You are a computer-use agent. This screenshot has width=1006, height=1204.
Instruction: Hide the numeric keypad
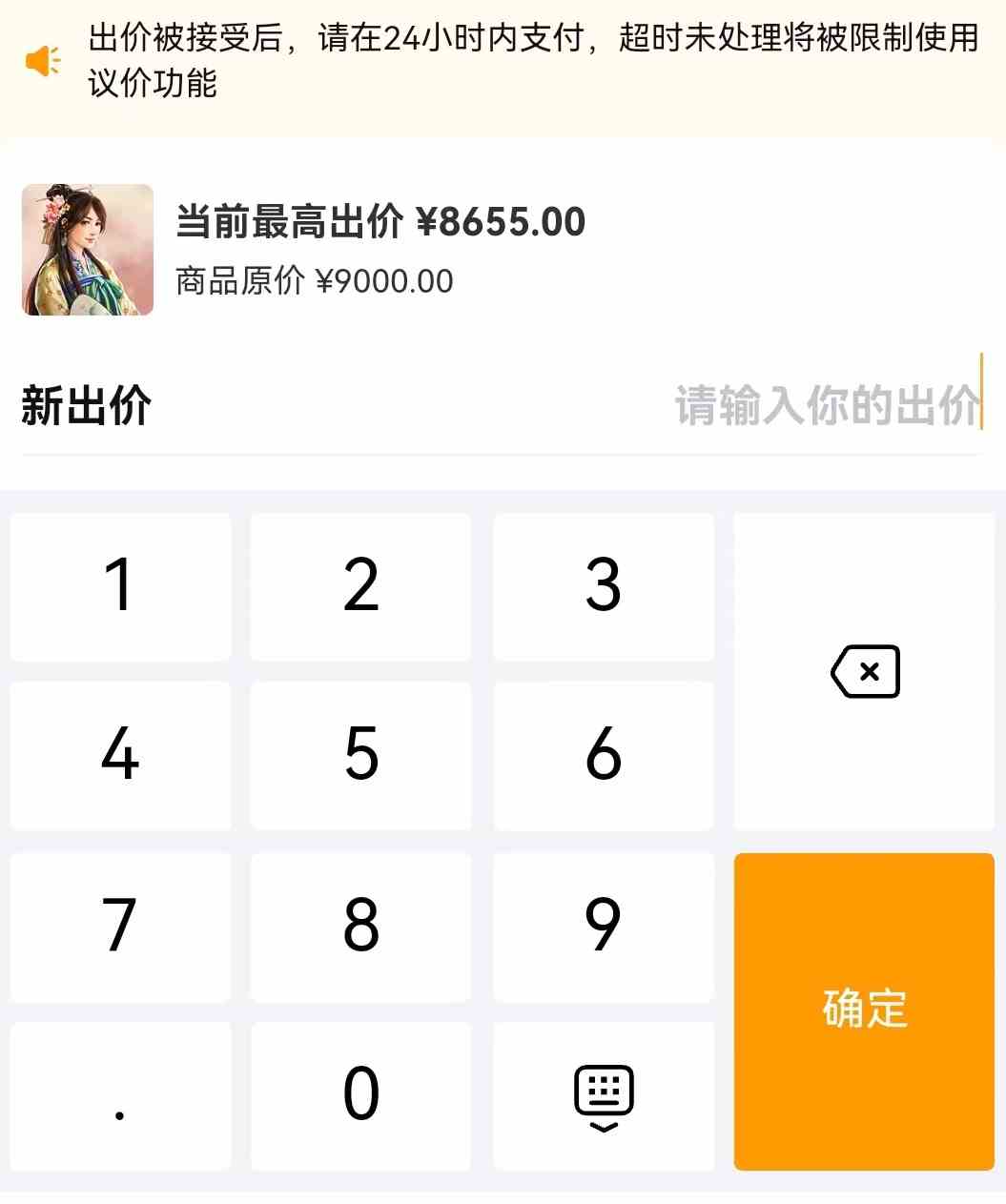point(603,1096)
